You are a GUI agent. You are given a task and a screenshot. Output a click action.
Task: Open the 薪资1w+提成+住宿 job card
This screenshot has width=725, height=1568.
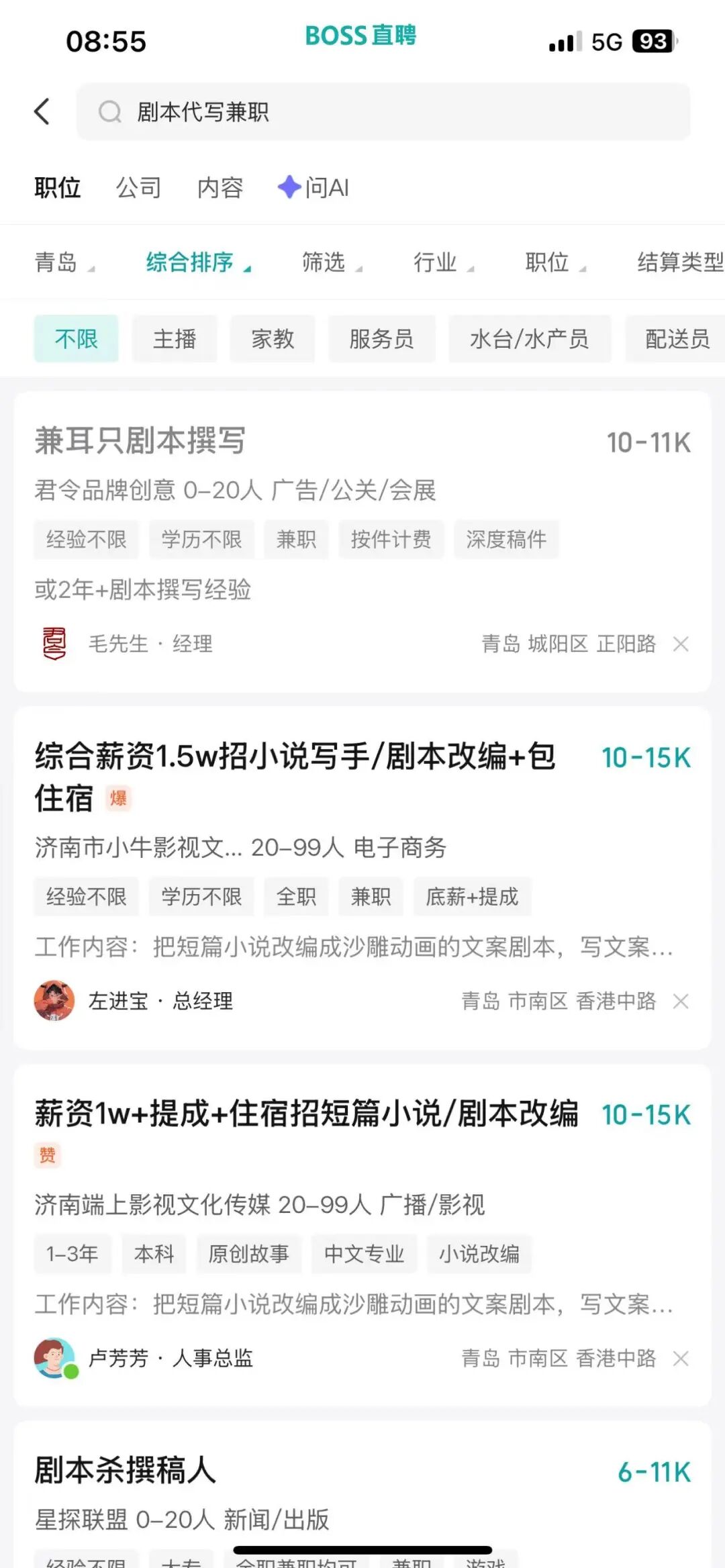(x=306, y=1114)
